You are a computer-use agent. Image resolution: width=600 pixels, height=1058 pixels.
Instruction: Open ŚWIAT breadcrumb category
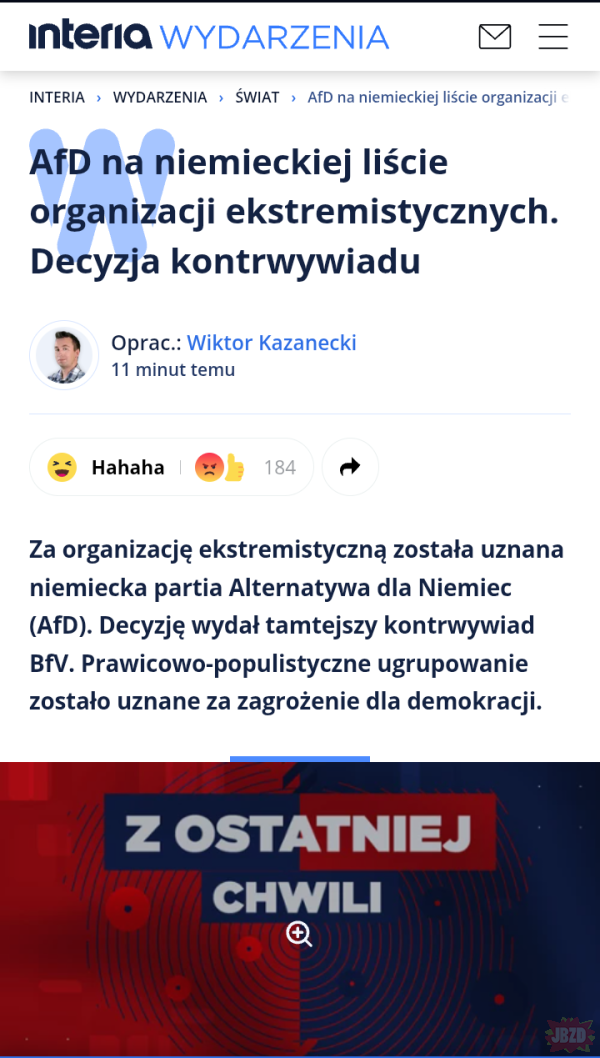tap(257, 97)
